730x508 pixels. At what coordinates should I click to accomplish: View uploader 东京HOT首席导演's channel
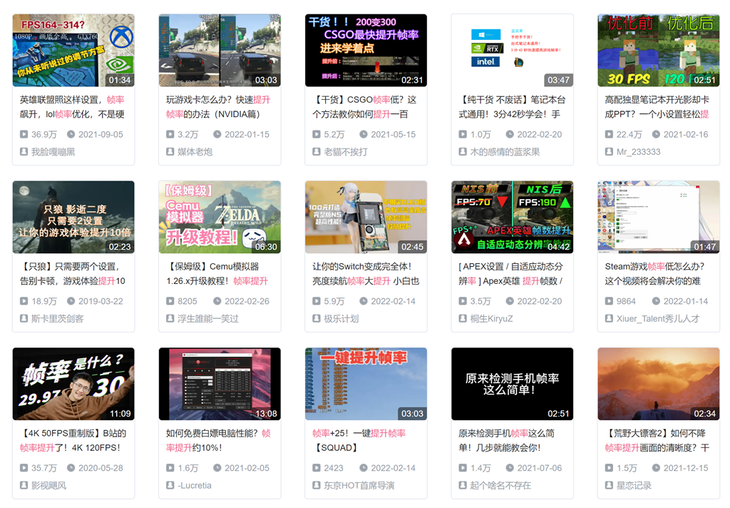click(x=358, y=485)
